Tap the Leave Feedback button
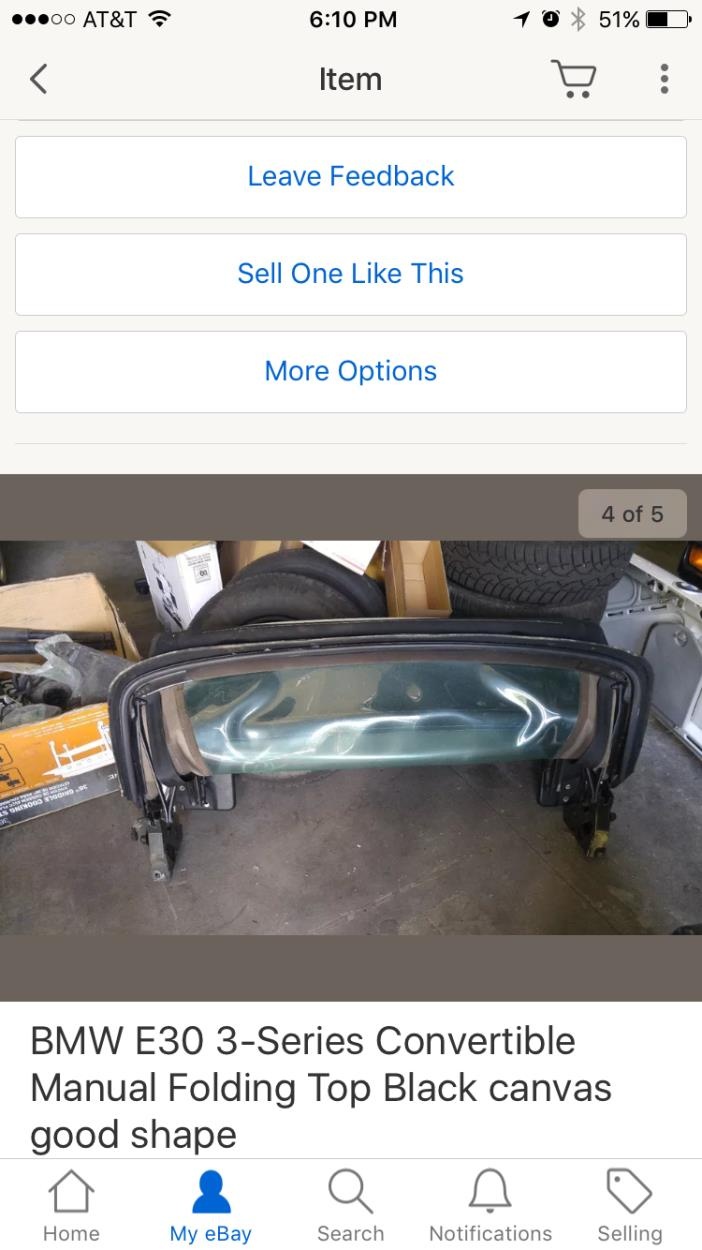Viewport: 702px width, 1250px height. (351, 177)
